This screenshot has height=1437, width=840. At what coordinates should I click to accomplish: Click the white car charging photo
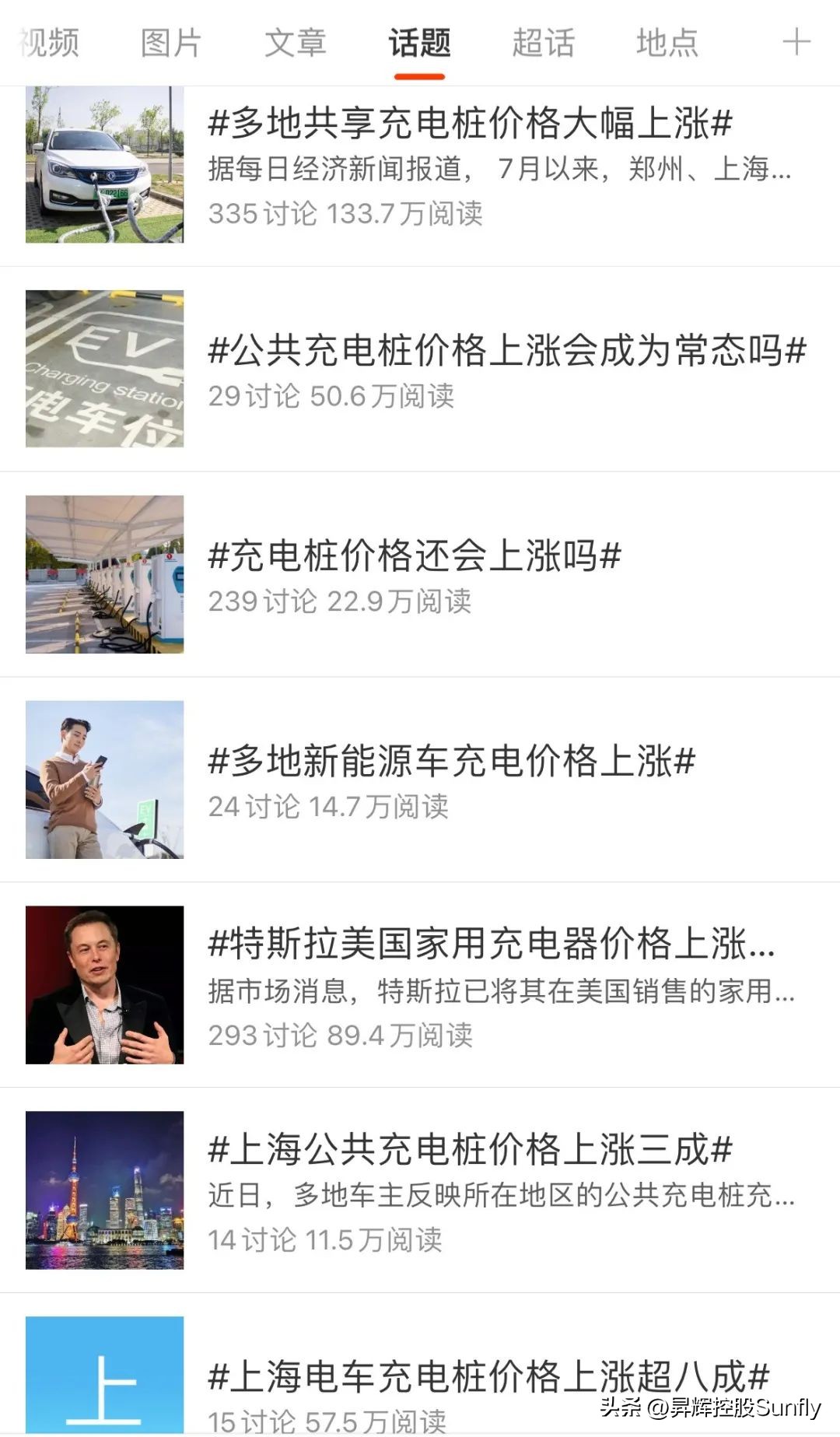click(103, 163)
